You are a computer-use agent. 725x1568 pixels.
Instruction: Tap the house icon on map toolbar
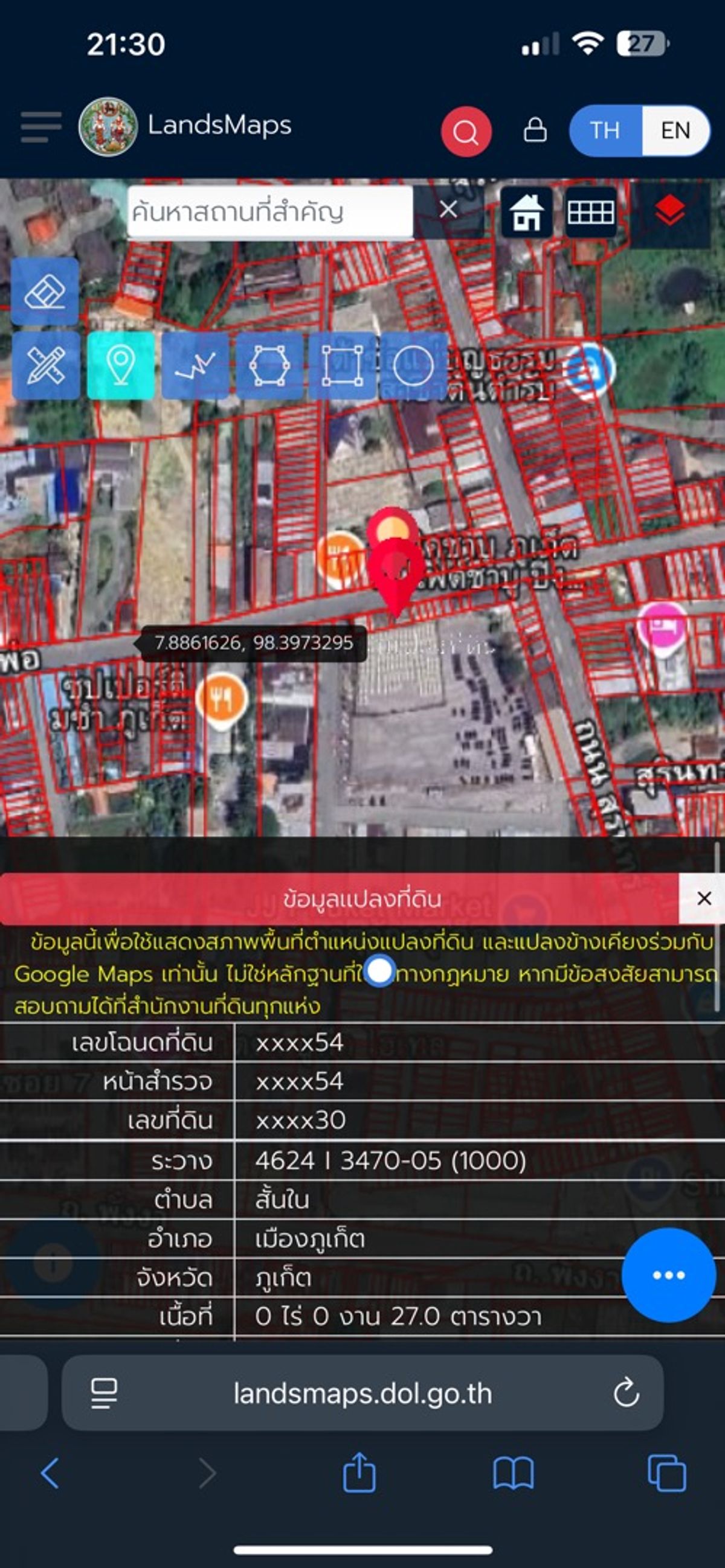pyautogui.click(x=527, y=212)
